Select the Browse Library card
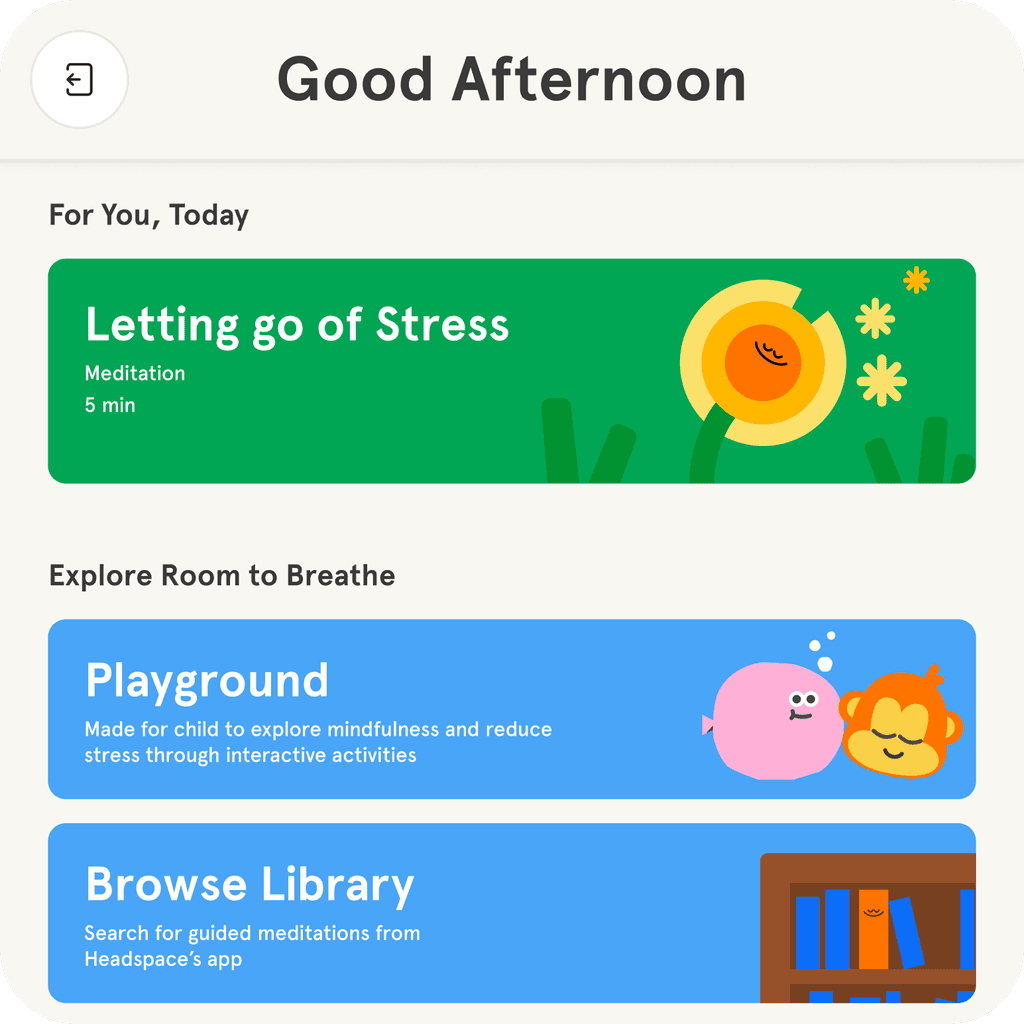The height and width of the screenshot is (1024, 1024). 511,912
